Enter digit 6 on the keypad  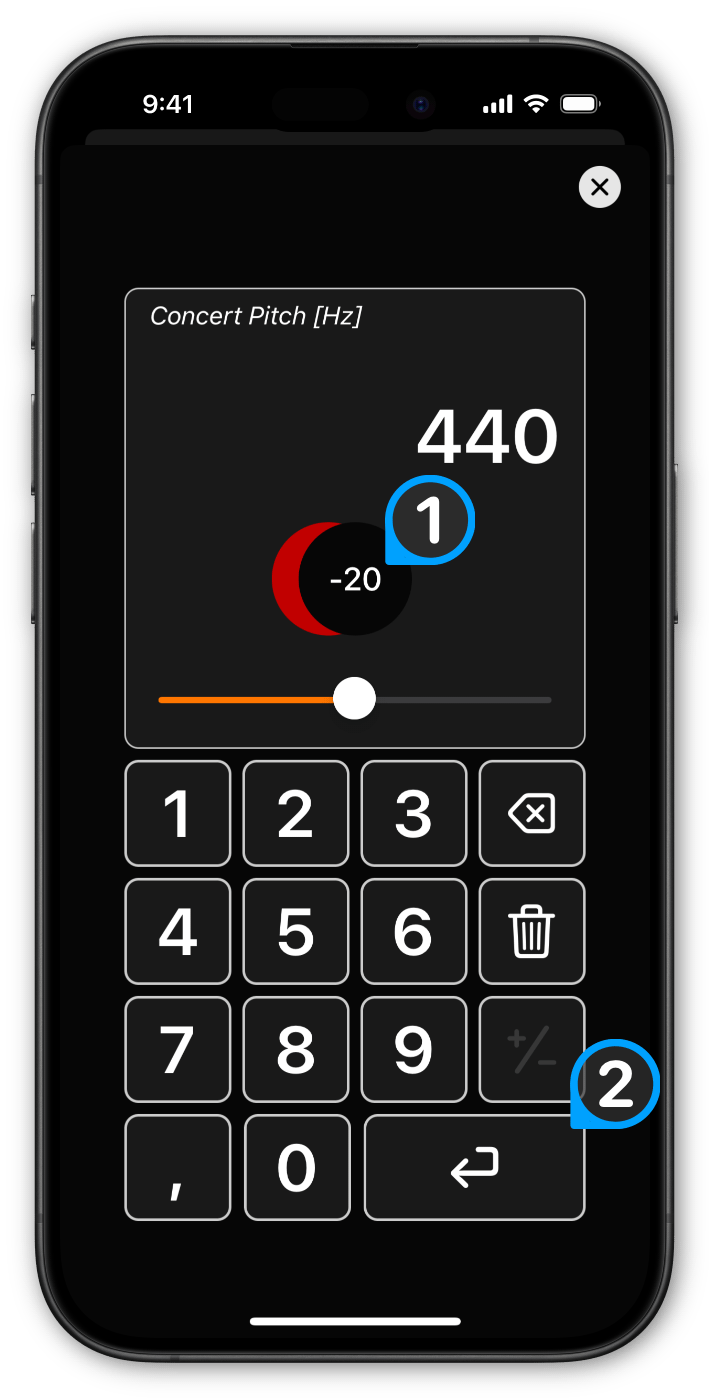point(414,931)
